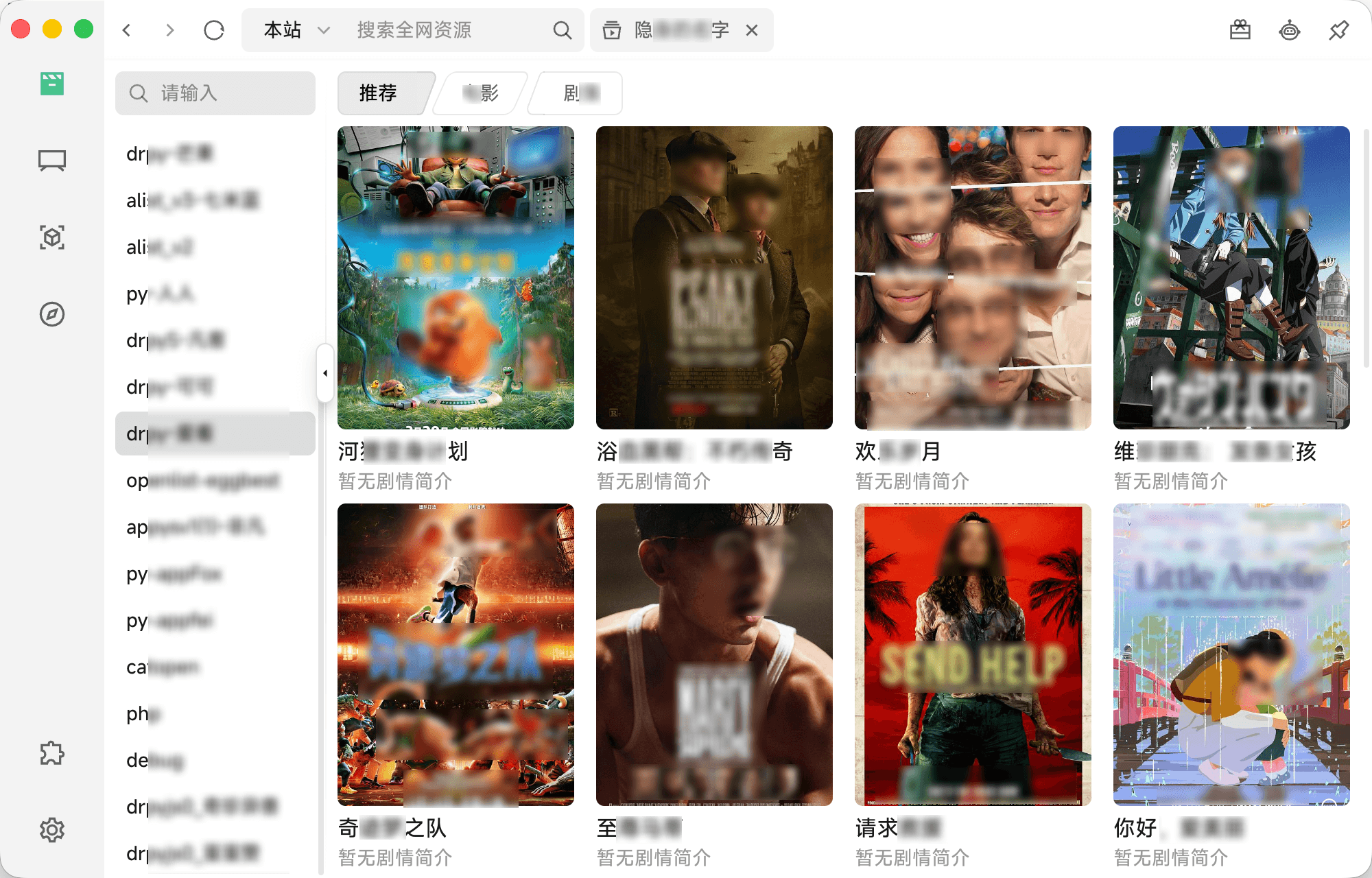This screenshot has height=878, width=1372.
Task: Select the alist_v2 source
Action: click(160, 247)
